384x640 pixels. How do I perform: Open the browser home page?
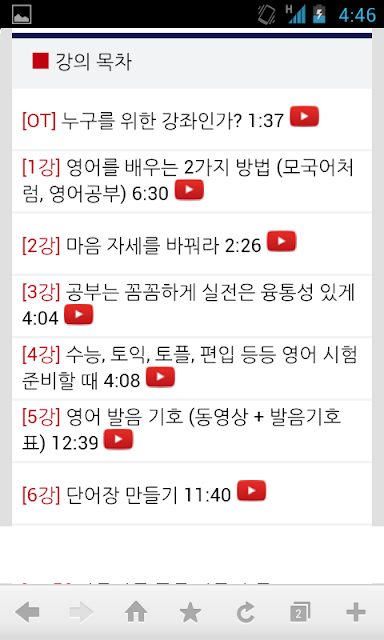(136, 612)
